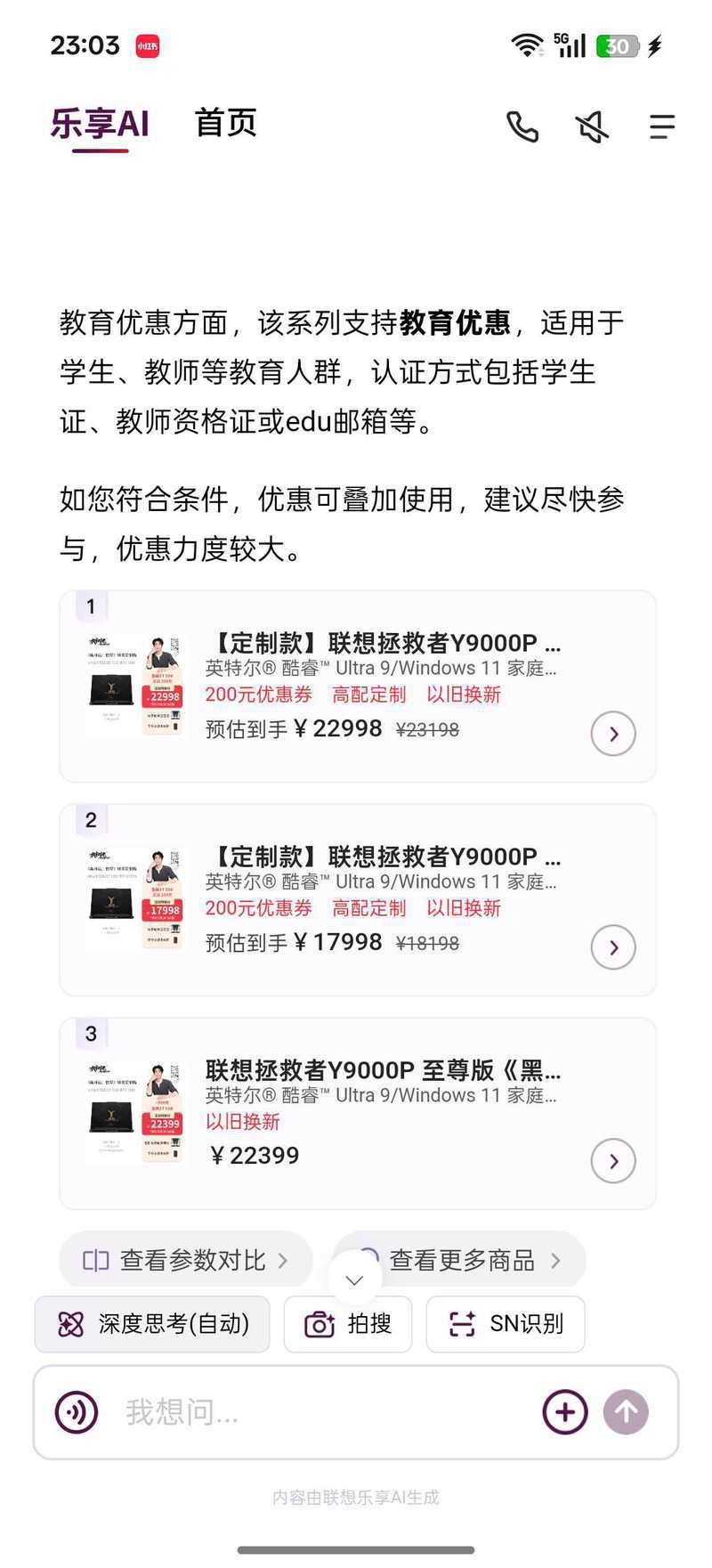Tap 查看更多商品 chip
Screen dimensions: 712x1568
[472, 1260]
